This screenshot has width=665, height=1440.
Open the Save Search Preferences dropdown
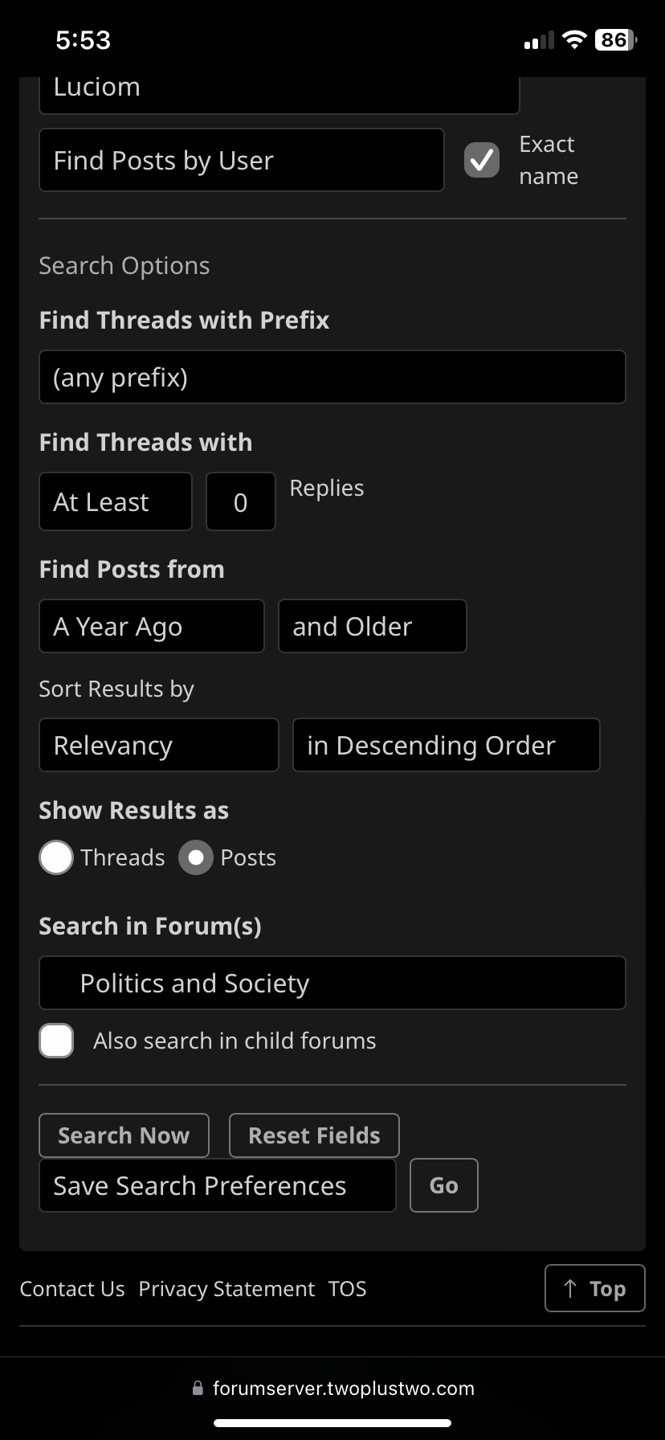(217, 1185)
